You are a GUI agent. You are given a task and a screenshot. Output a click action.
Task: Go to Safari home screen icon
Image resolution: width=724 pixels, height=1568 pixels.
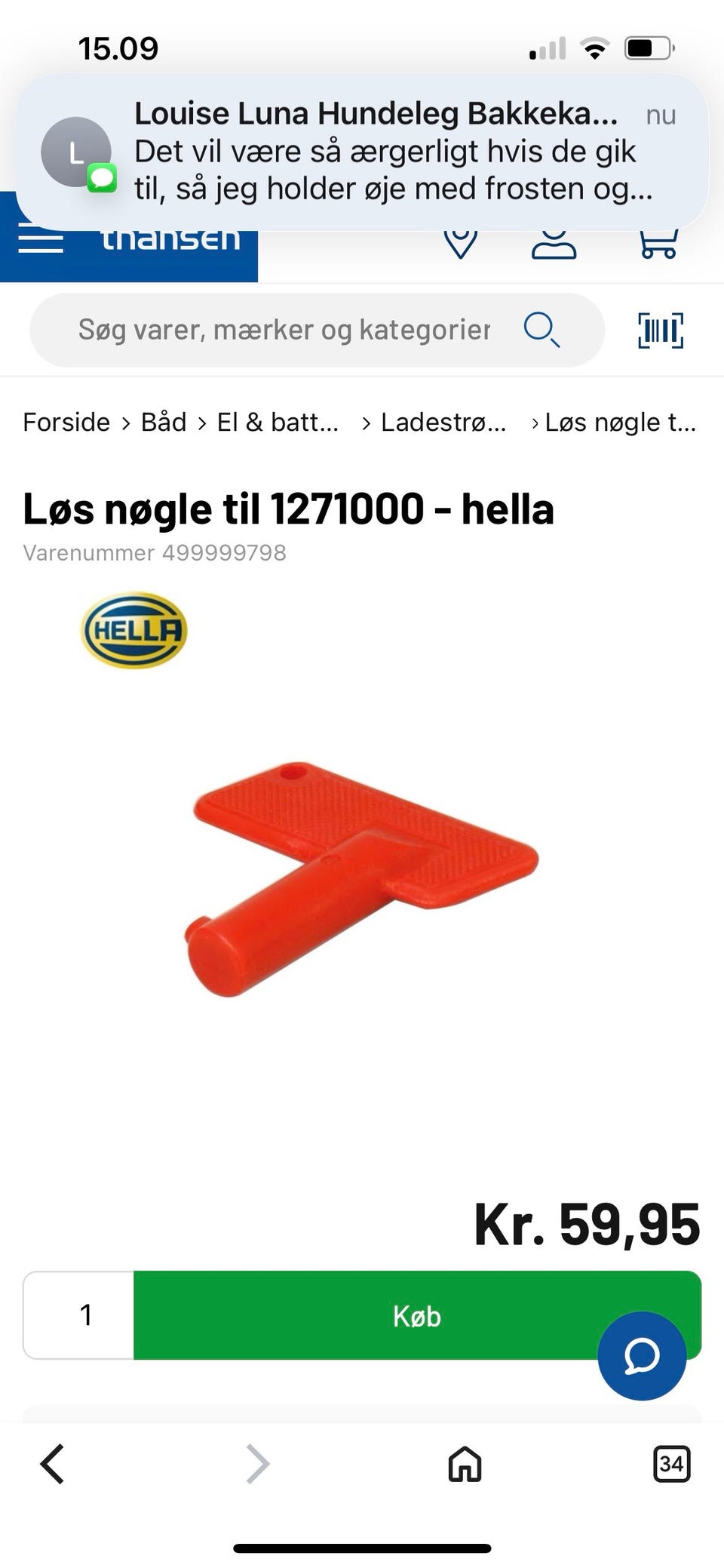click(463, 1464)
